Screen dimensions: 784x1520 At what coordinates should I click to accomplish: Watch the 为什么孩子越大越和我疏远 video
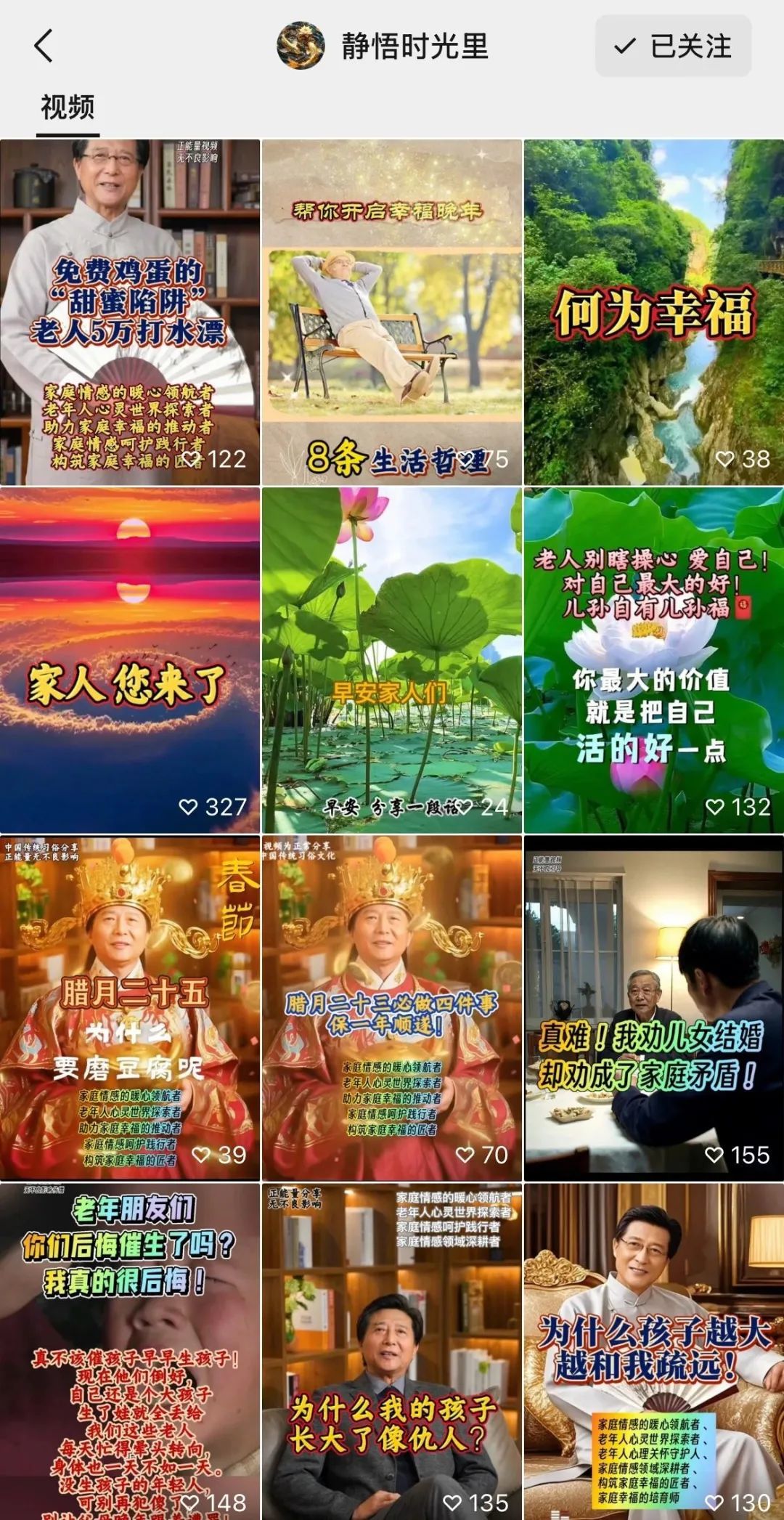pyautogui.click(x=653, y=1351)
